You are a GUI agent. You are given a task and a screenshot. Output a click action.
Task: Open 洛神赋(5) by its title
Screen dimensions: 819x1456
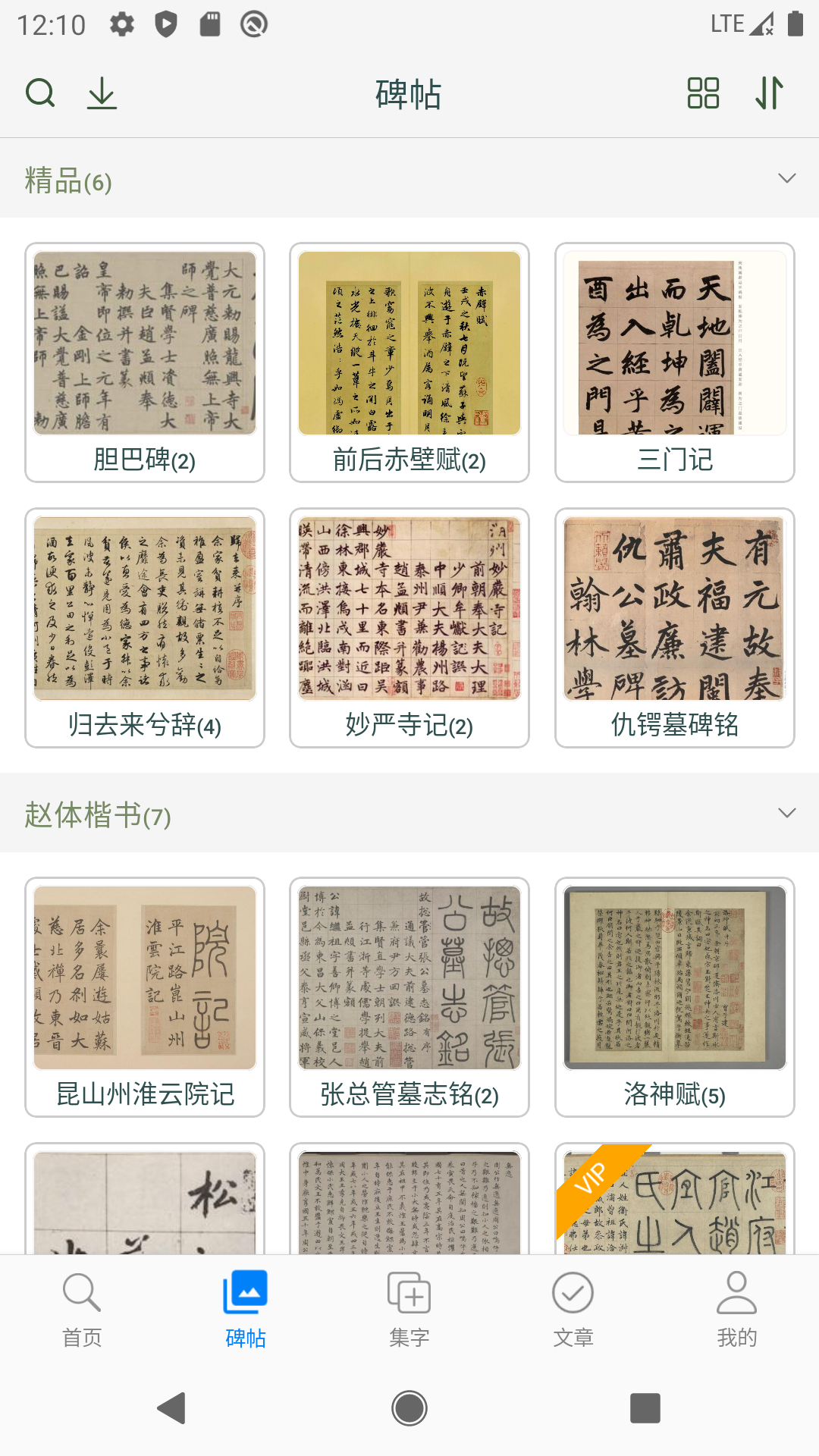[x=673, y=1094]
